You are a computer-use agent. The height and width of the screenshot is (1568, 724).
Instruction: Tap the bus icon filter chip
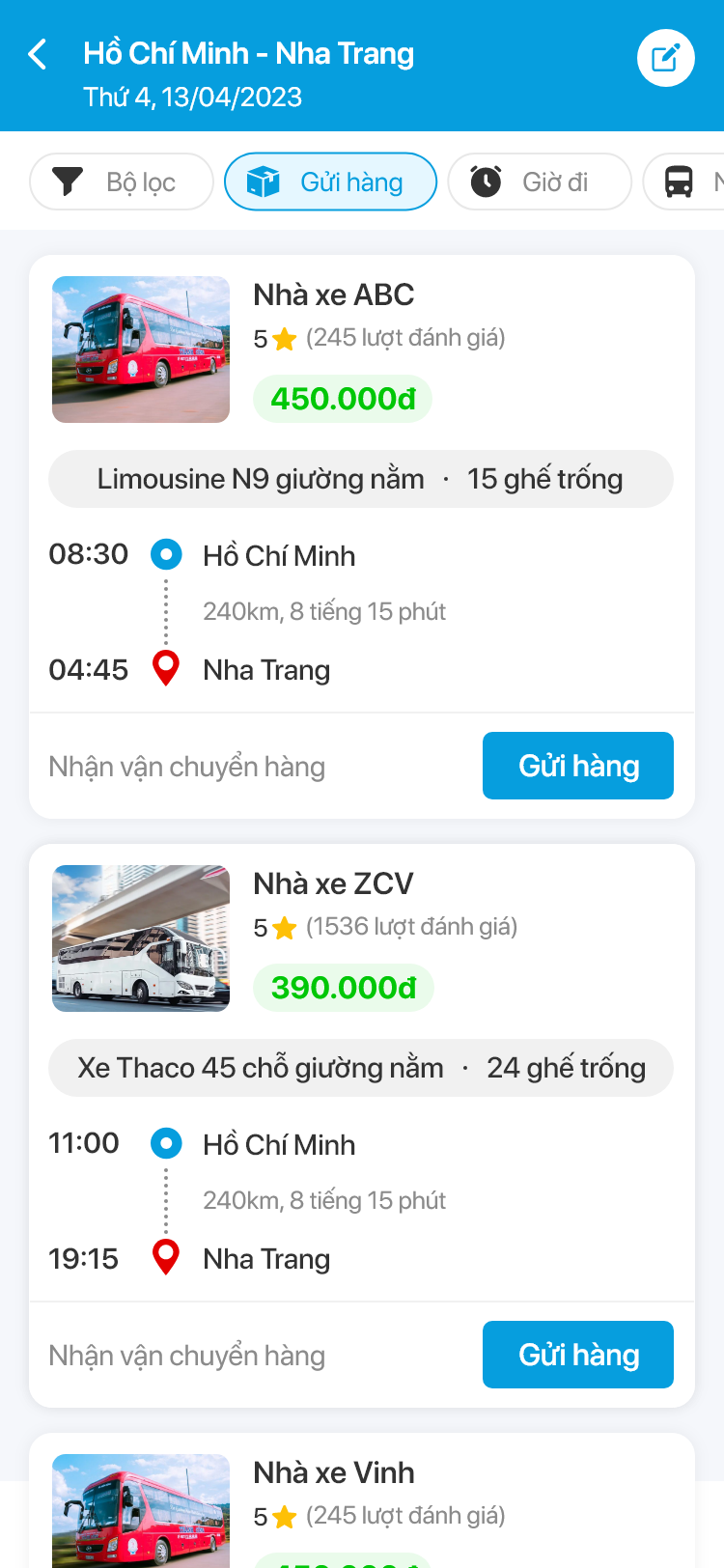coord(683,182)
